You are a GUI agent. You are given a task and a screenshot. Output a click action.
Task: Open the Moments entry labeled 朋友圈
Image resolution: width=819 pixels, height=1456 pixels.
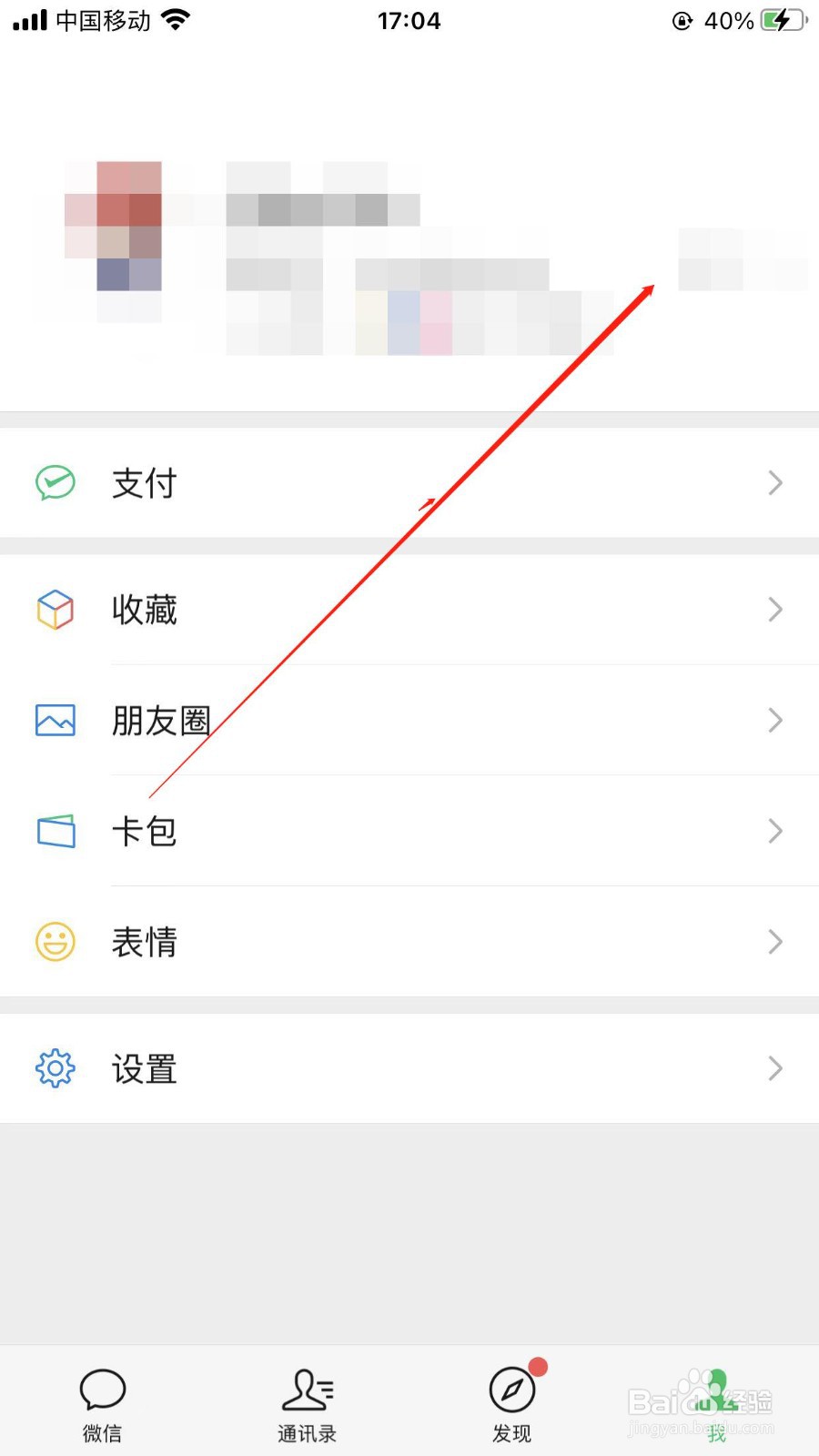click(x=161, y=720)
